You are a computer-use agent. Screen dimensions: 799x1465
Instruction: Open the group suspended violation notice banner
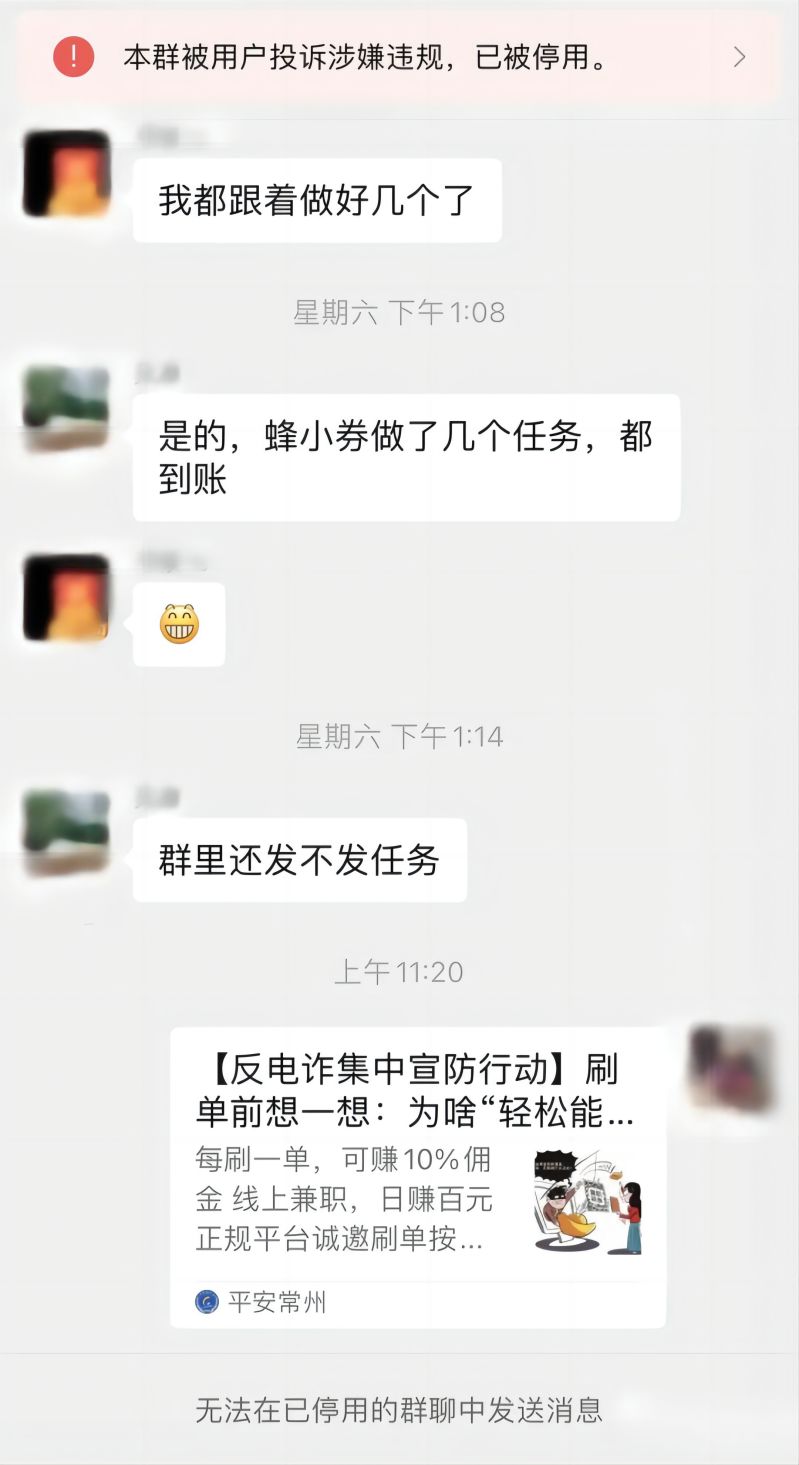398,57
